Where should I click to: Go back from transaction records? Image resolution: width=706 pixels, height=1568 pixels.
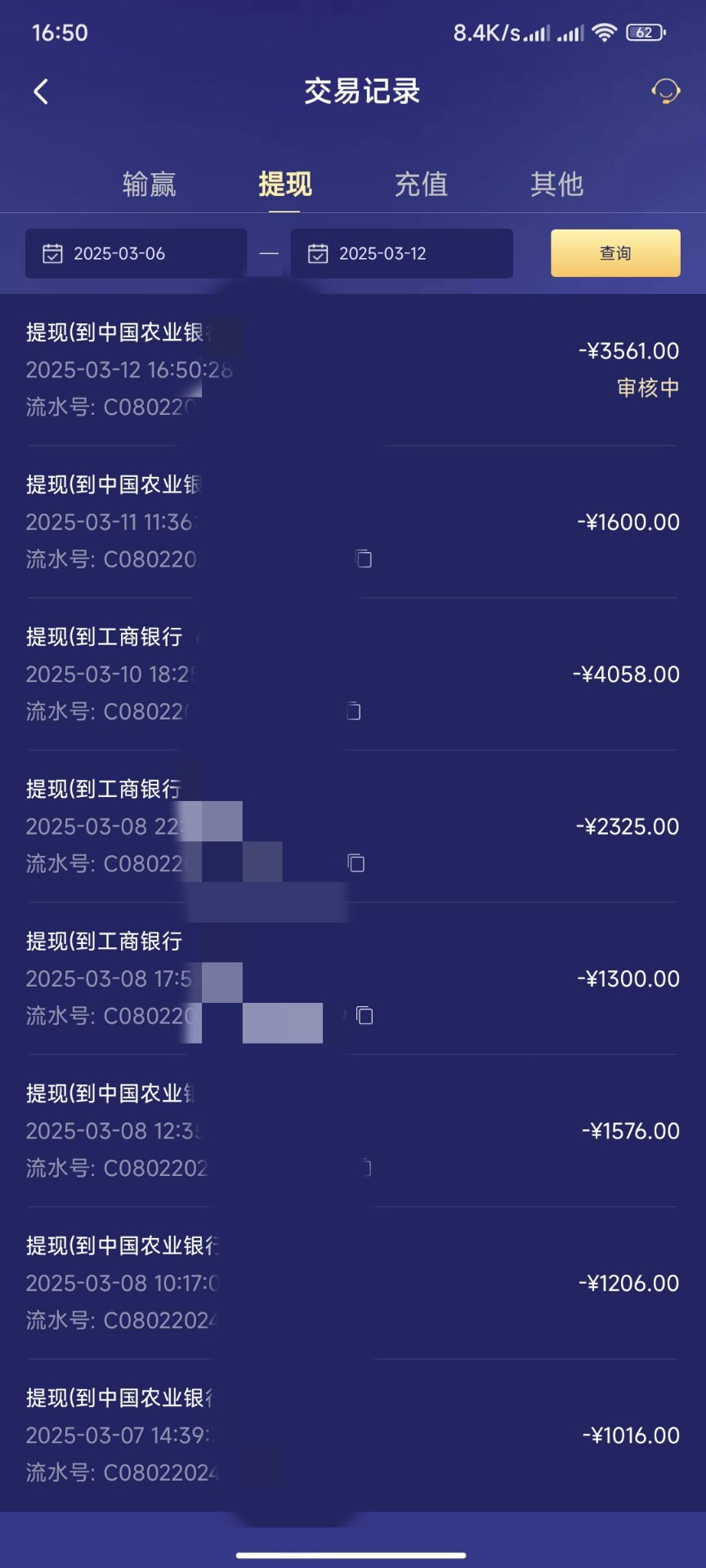click(x=41, y=91)
